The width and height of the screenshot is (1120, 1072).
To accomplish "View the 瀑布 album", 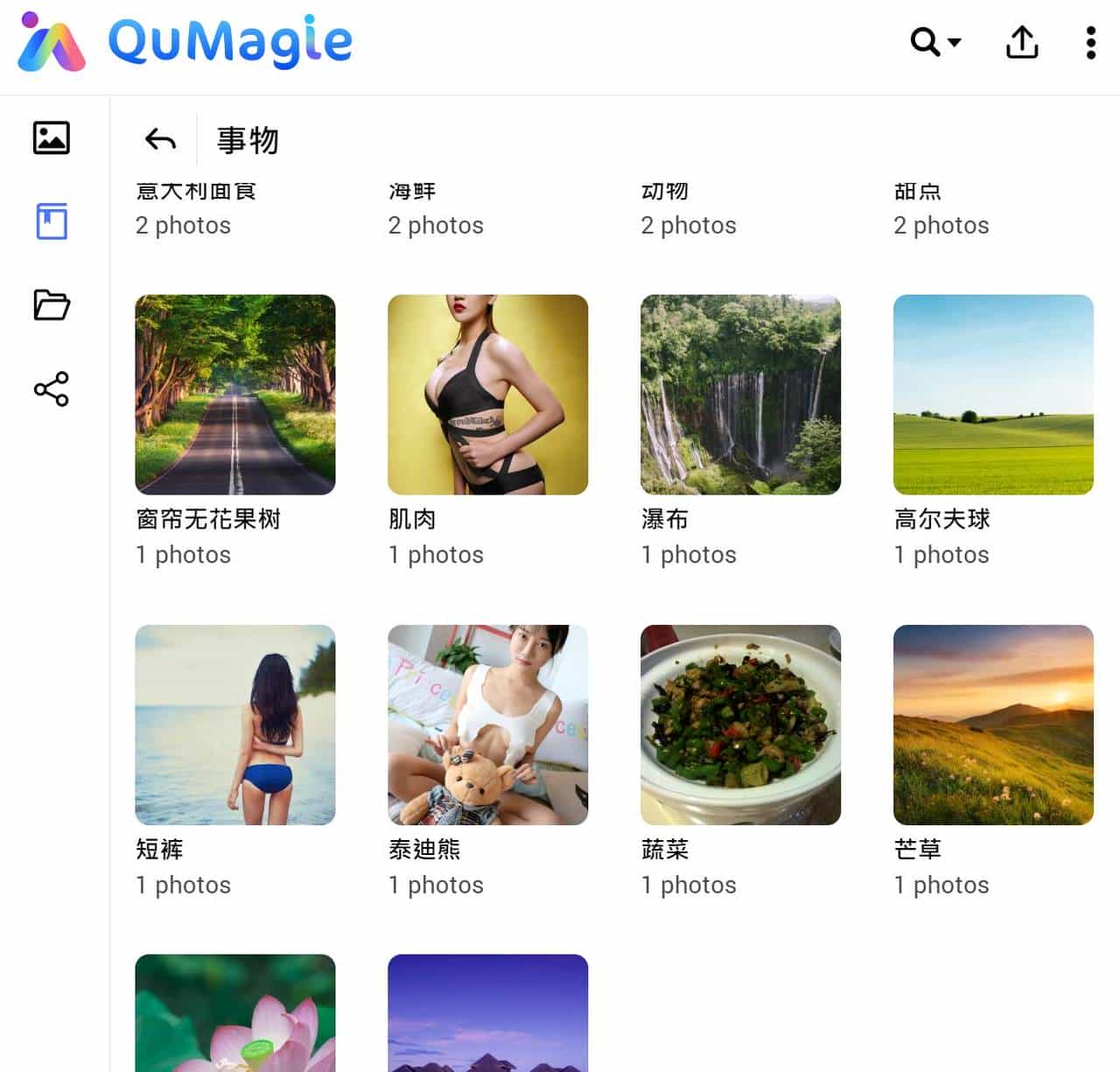I will point(740,395).
